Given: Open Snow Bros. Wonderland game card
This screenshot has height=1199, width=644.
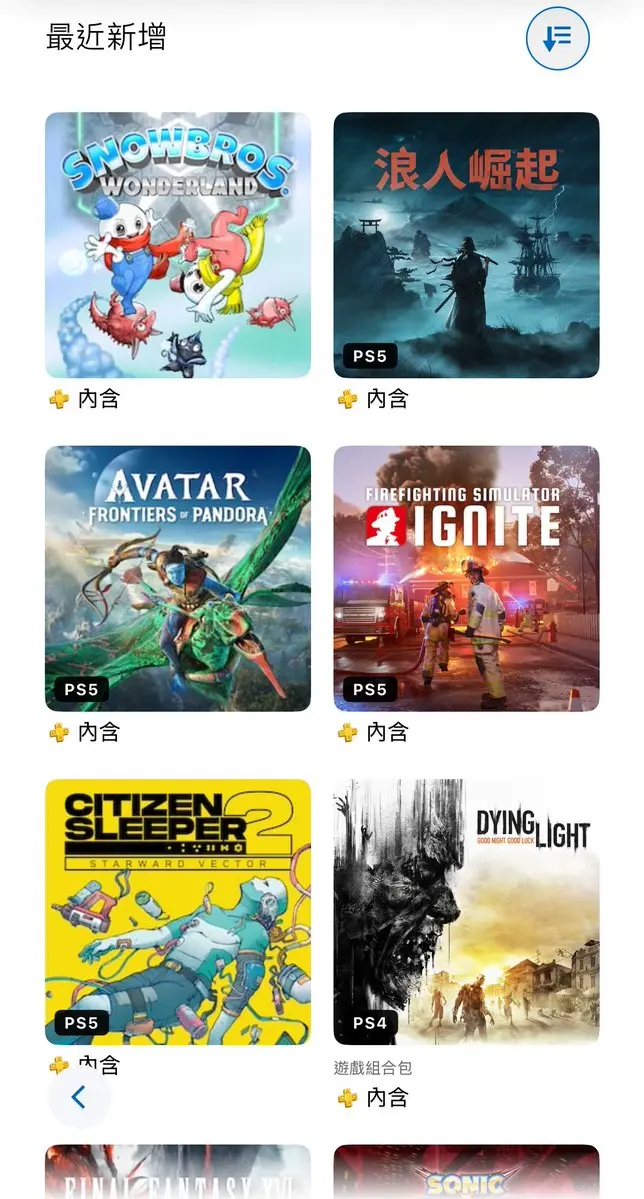Looking at the screenshot, I should [177, 245].
